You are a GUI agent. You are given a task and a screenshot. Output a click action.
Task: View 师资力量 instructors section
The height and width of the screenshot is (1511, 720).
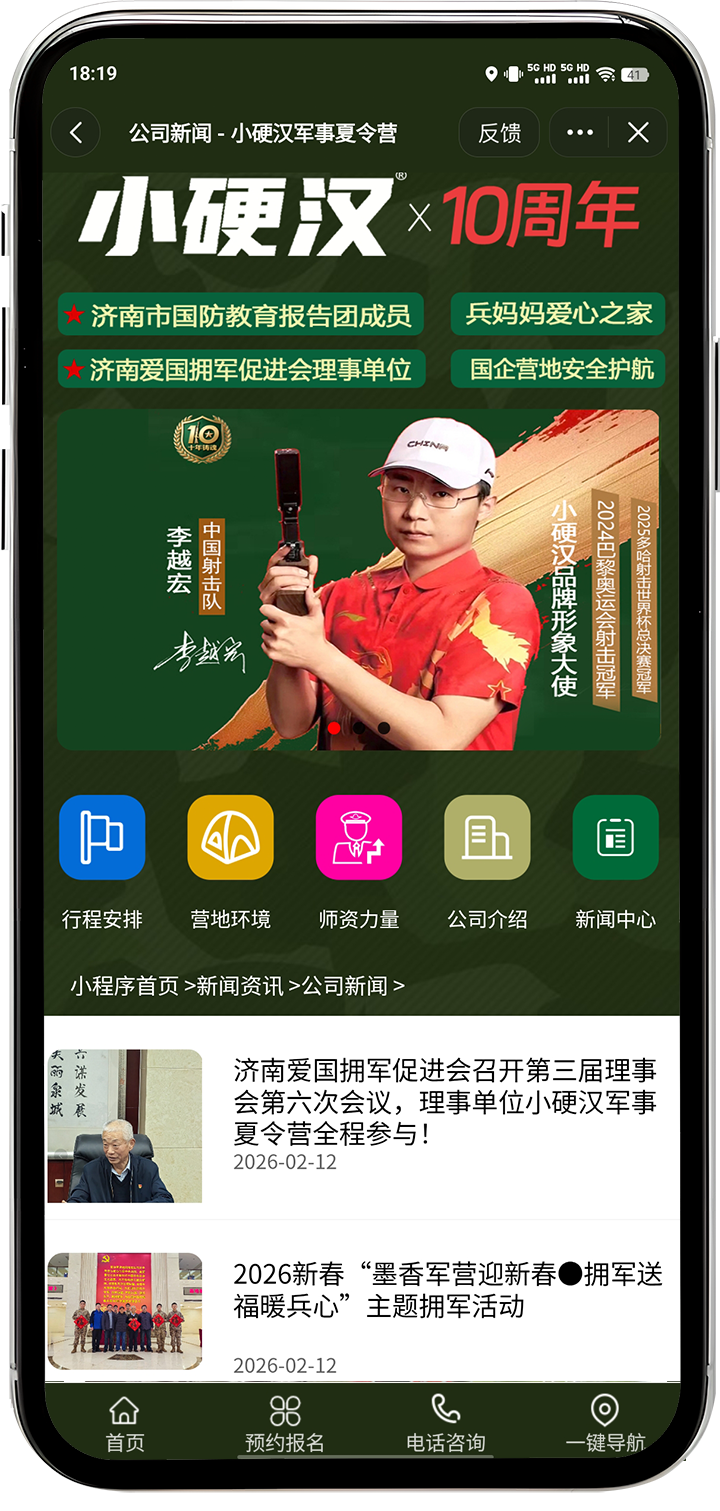(x=358, y=838)
